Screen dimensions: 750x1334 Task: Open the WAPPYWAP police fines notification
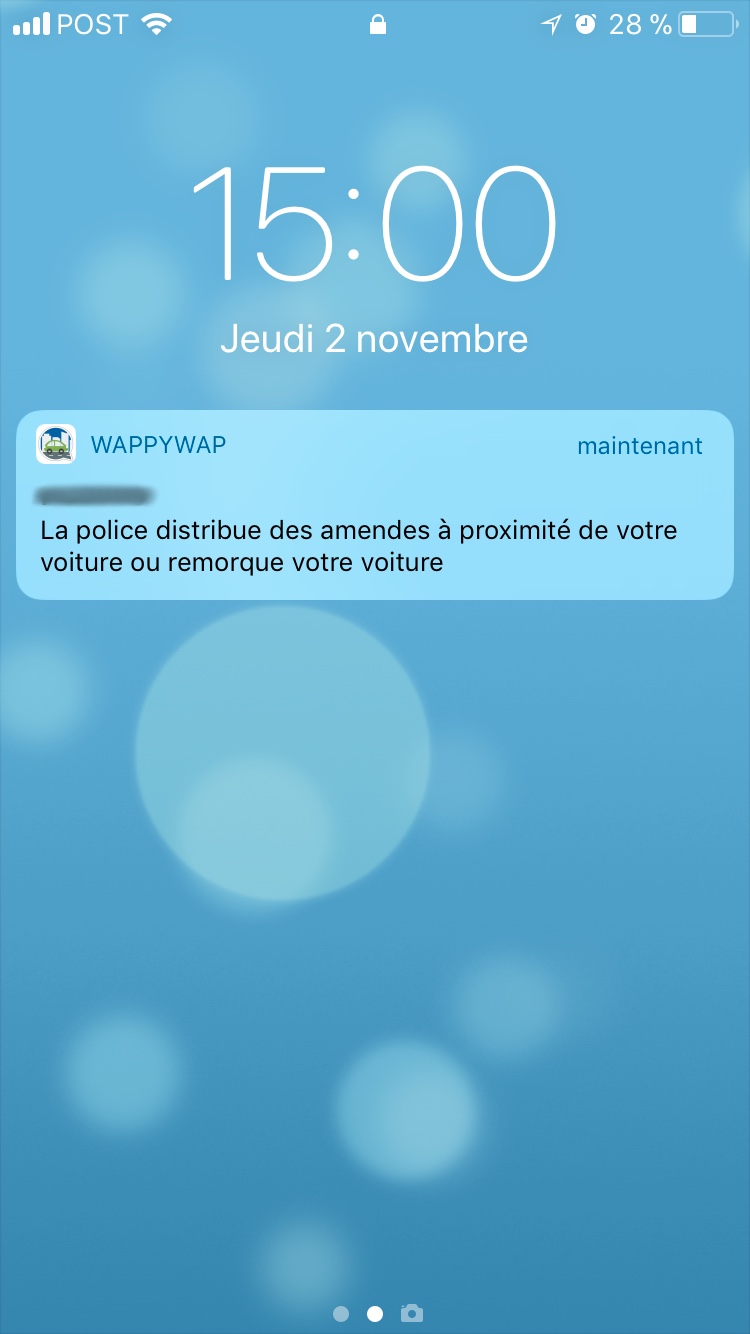(375, 530)
